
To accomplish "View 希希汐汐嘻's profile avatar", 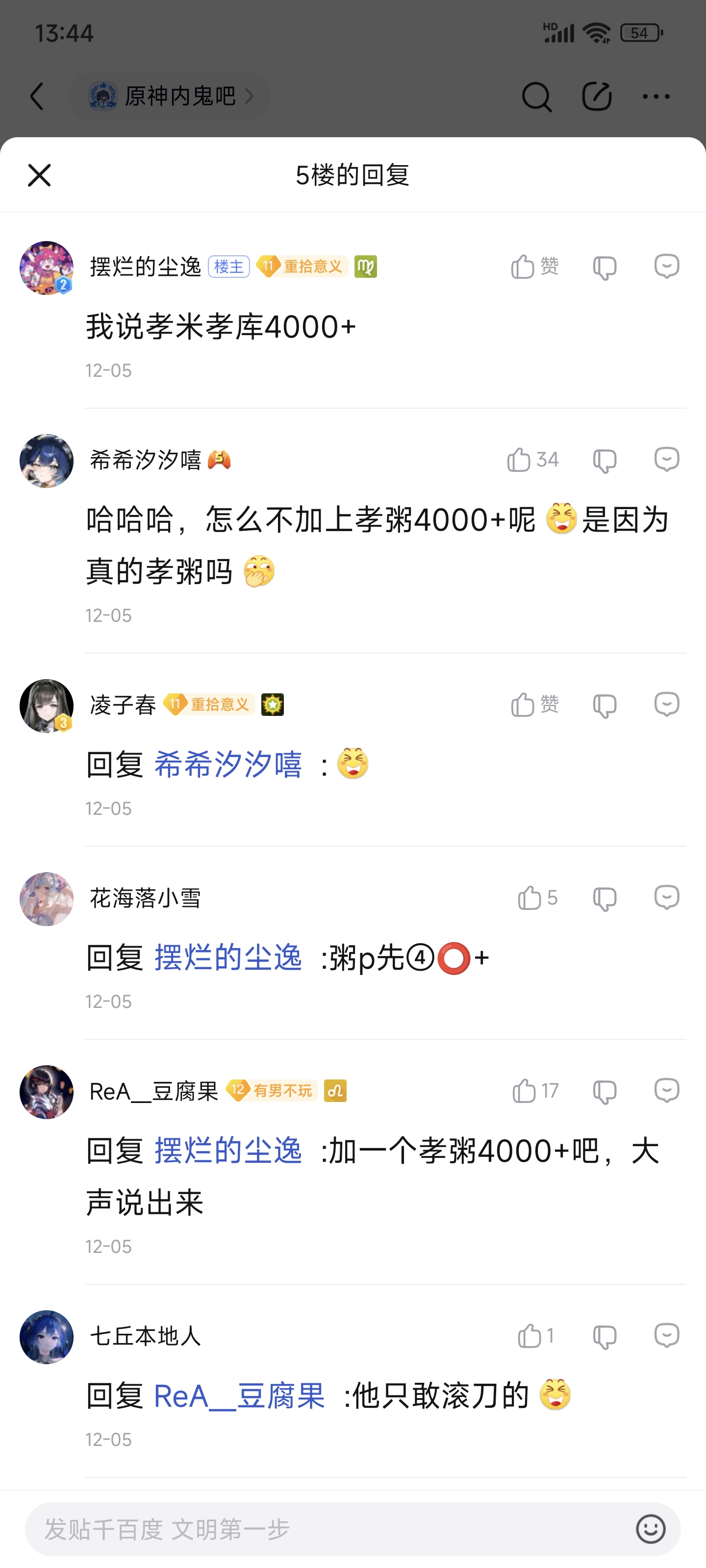I will point(46,461).
